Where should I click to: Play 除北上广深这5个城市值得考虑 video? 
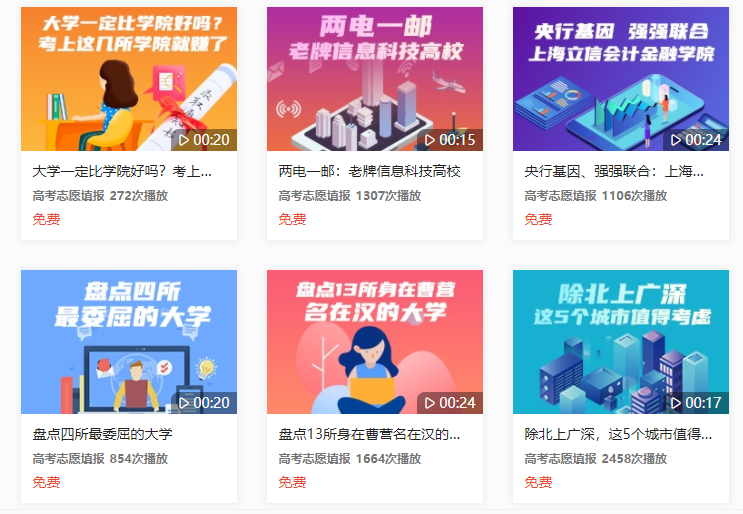coord(620,342)
